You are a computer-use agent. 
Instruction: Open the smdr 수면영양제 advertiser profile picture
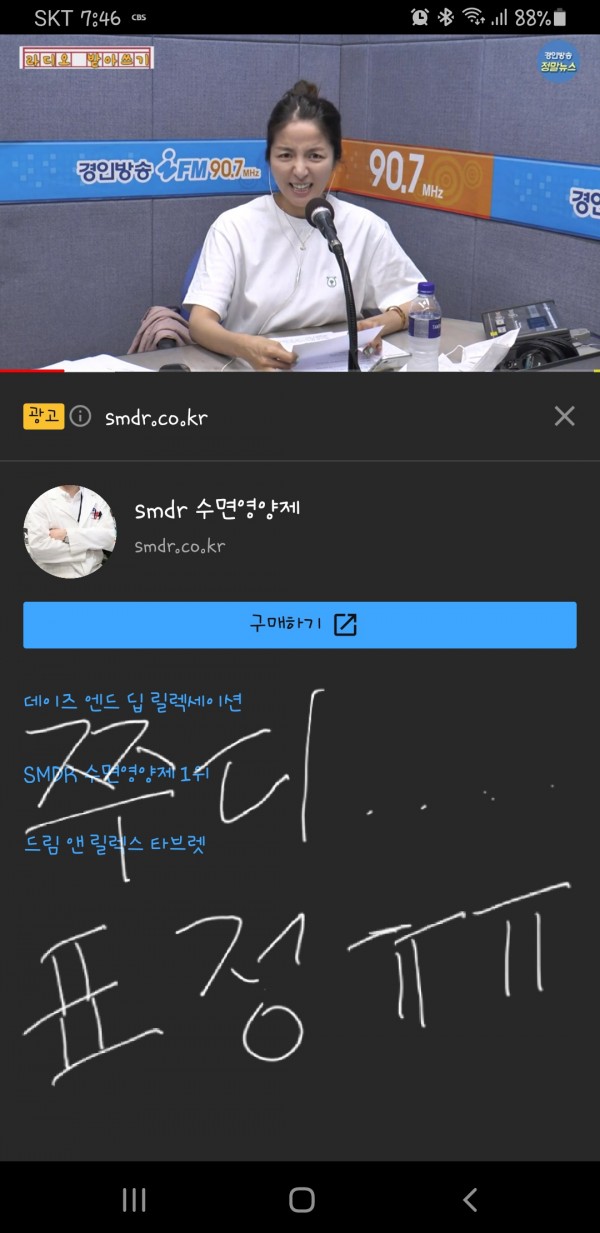tap(70, 531)
